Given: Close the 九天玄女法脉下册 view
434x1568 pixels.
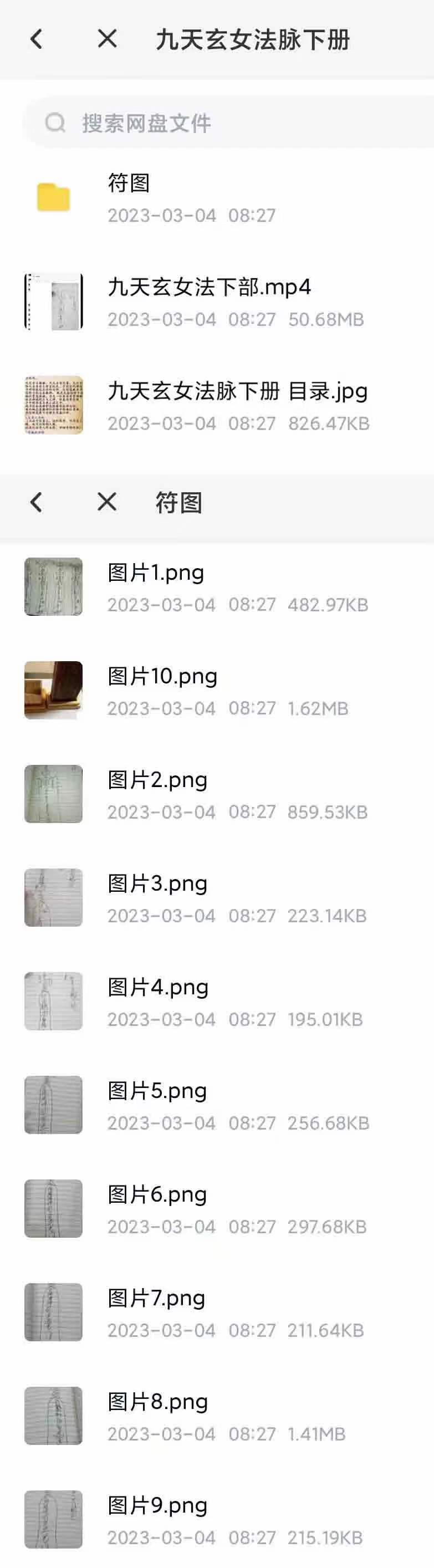Looking at the screenshot, I should [x=107, y=39].
